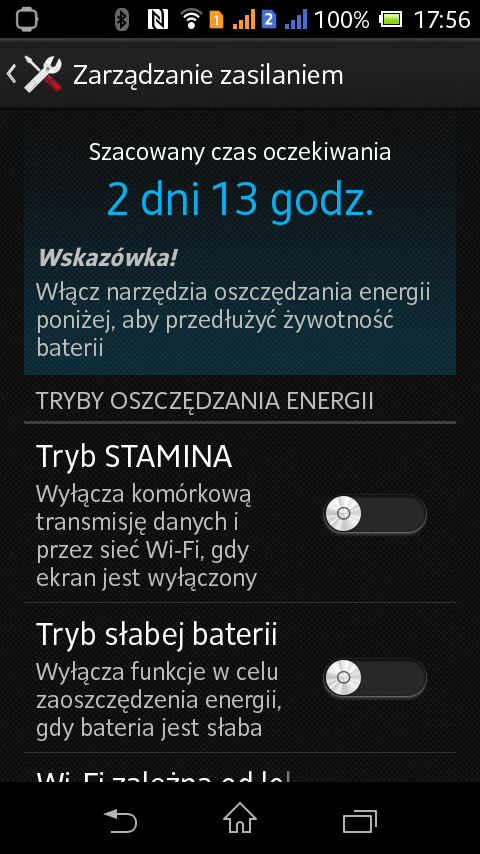
Task: Go back via the wrench icon header
Action: click(x=35, y=74)
